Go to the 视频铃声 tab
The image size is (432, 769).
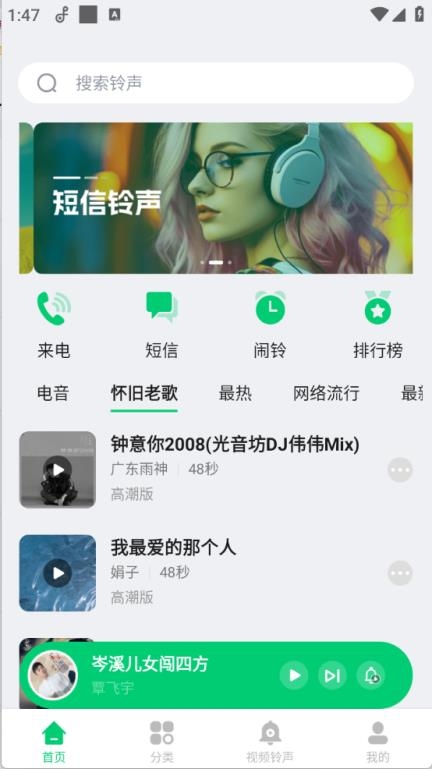point(270,741)
